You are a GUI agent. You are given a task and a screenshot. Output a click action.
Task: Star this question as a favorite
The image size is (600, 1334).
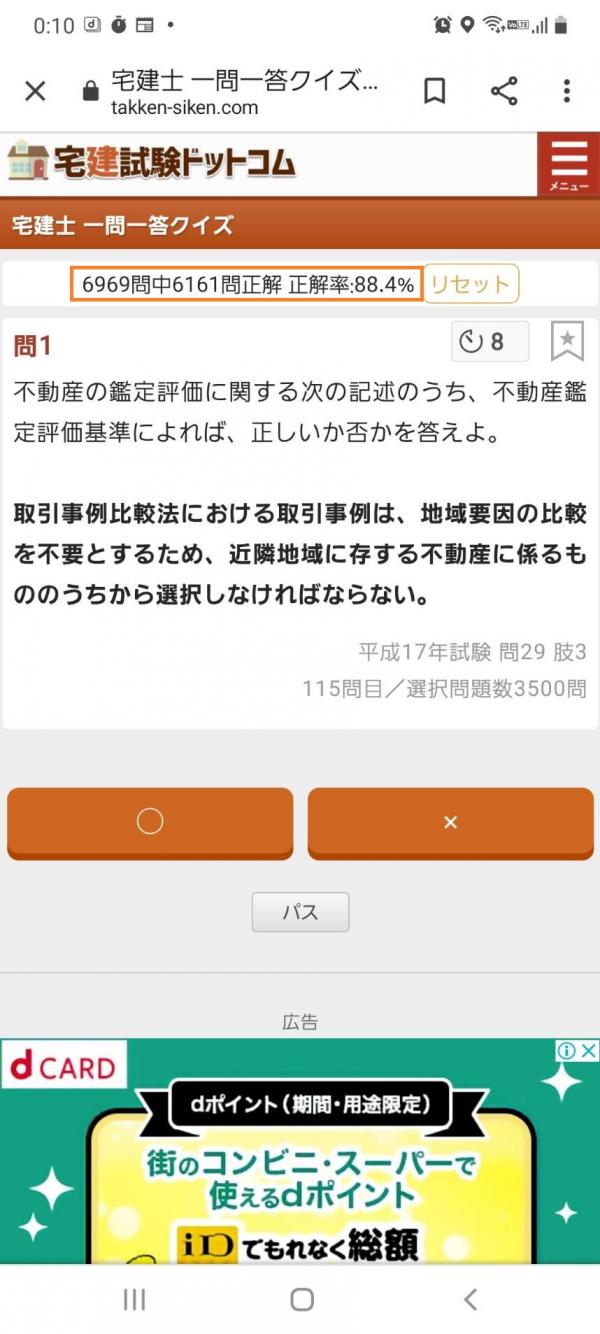pos(567,342)
